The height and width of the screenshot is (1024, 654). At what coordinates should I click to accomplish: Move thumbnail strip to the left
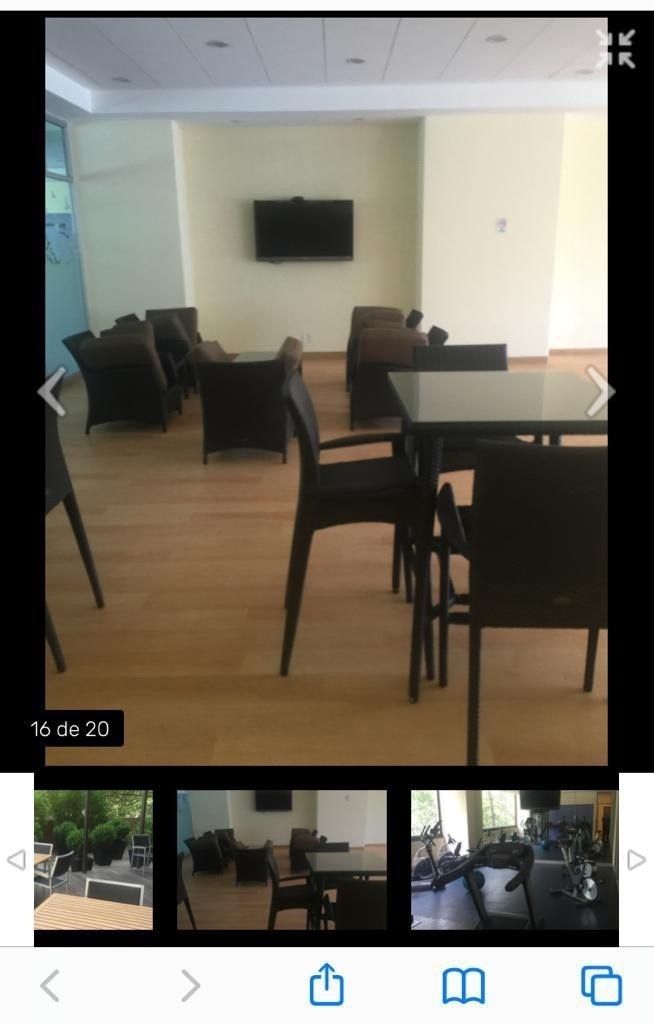[16, 860]
